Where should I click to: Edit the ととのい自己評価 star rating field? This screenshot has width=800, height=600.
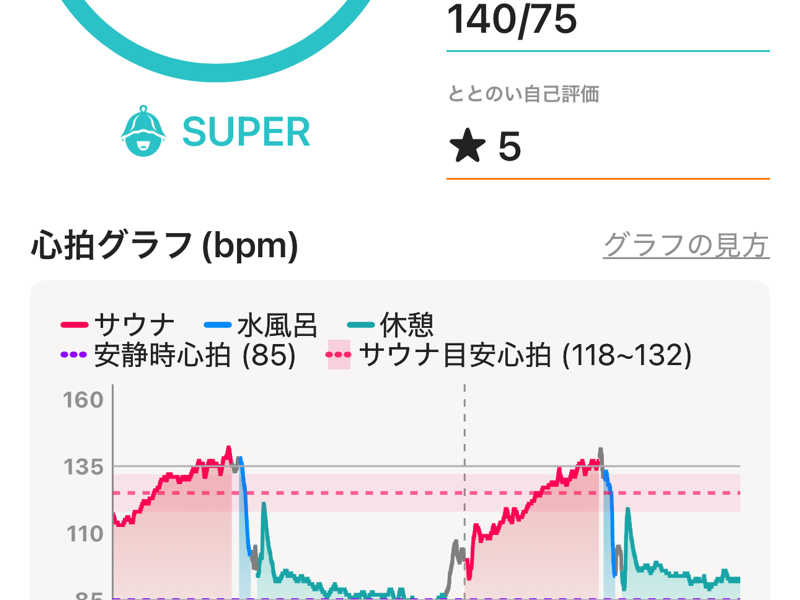[607, 147]
